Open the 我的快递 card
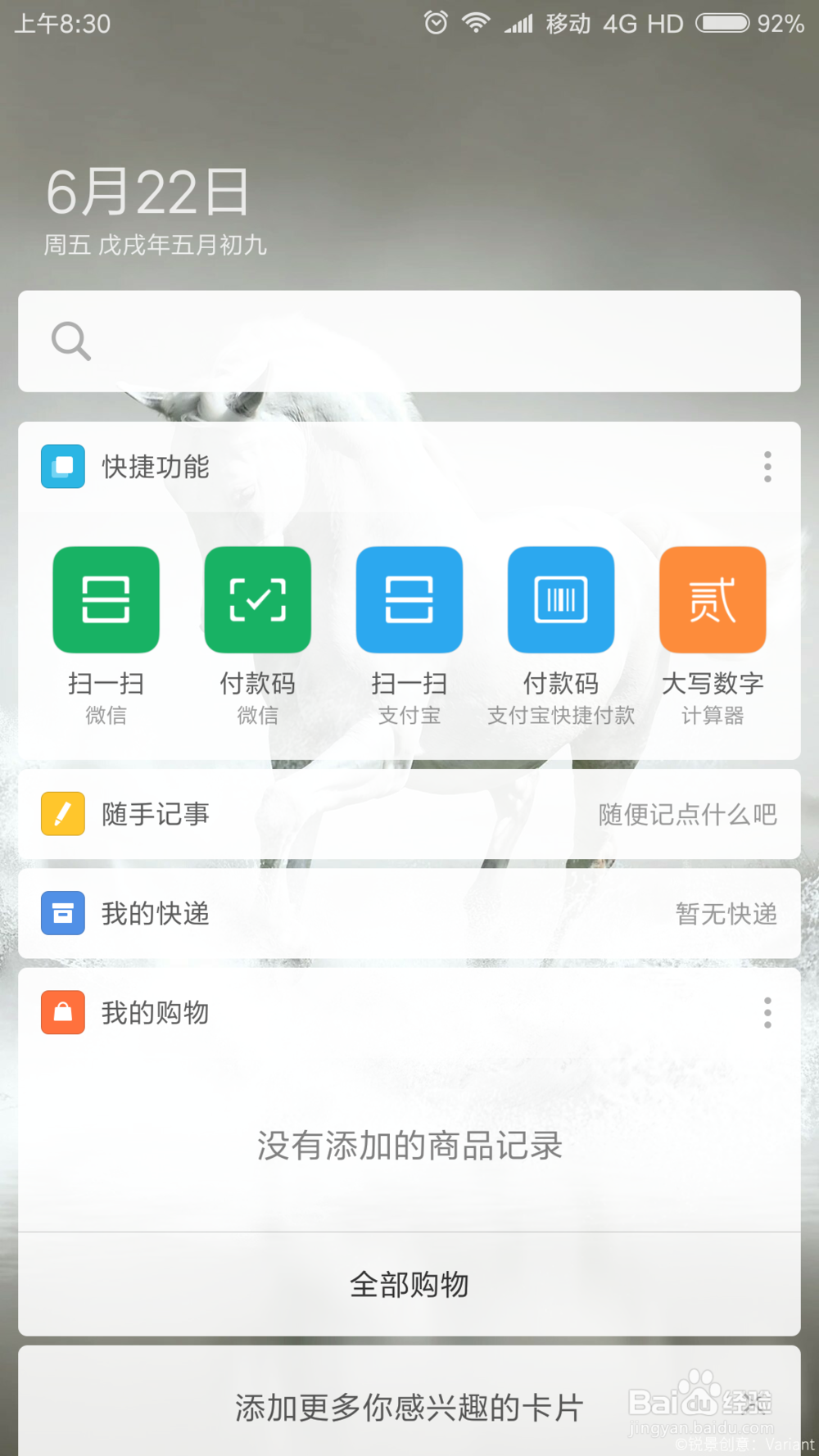 click(154, 915)
